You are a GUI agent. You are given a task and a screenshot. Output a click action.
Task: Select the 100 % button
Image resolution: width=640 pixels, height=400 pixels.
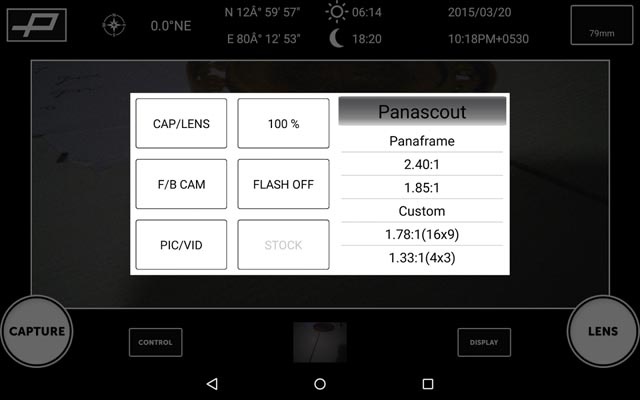tap(283, 124)
